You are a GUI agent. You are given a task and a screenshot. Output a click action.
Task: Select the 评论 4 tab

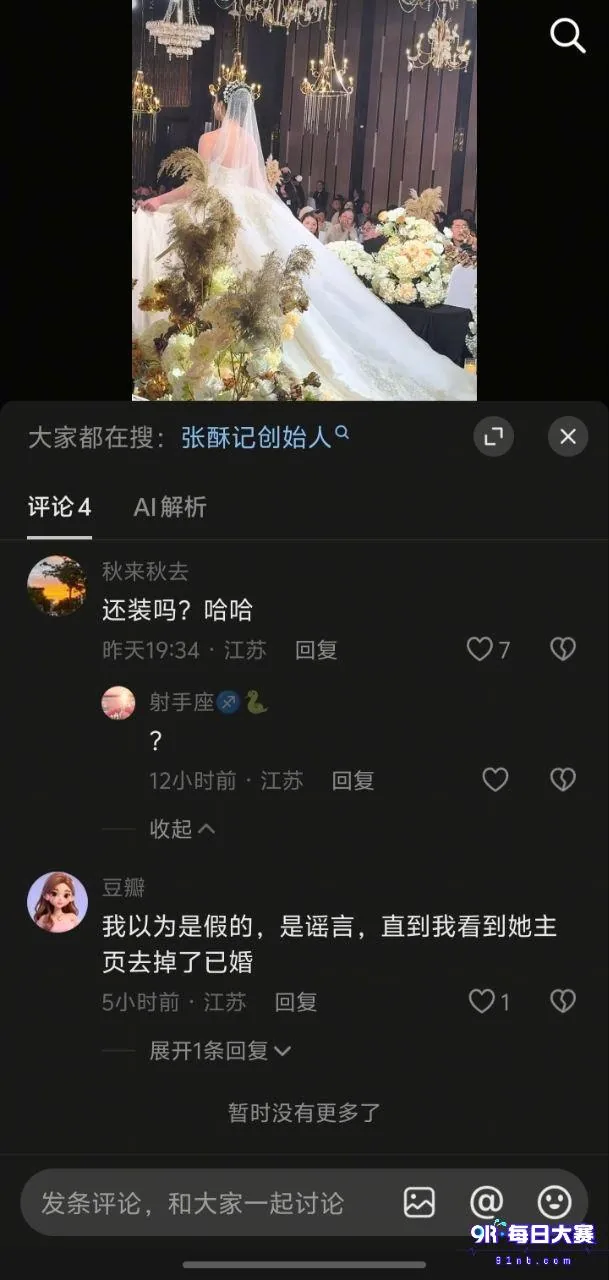[59, 507]
